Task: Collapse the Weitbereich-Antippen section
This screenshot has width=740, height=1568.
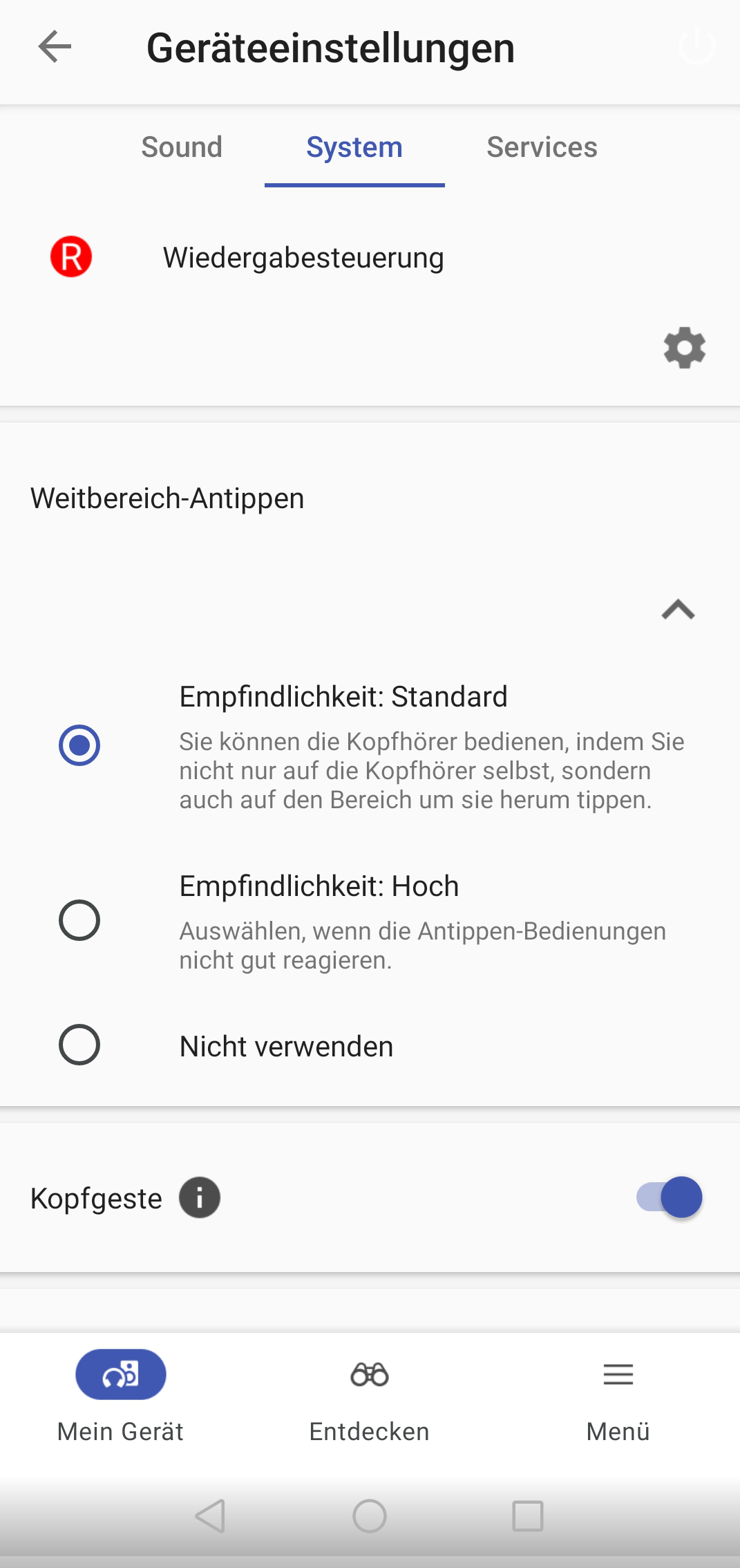Action: (678, 609)
